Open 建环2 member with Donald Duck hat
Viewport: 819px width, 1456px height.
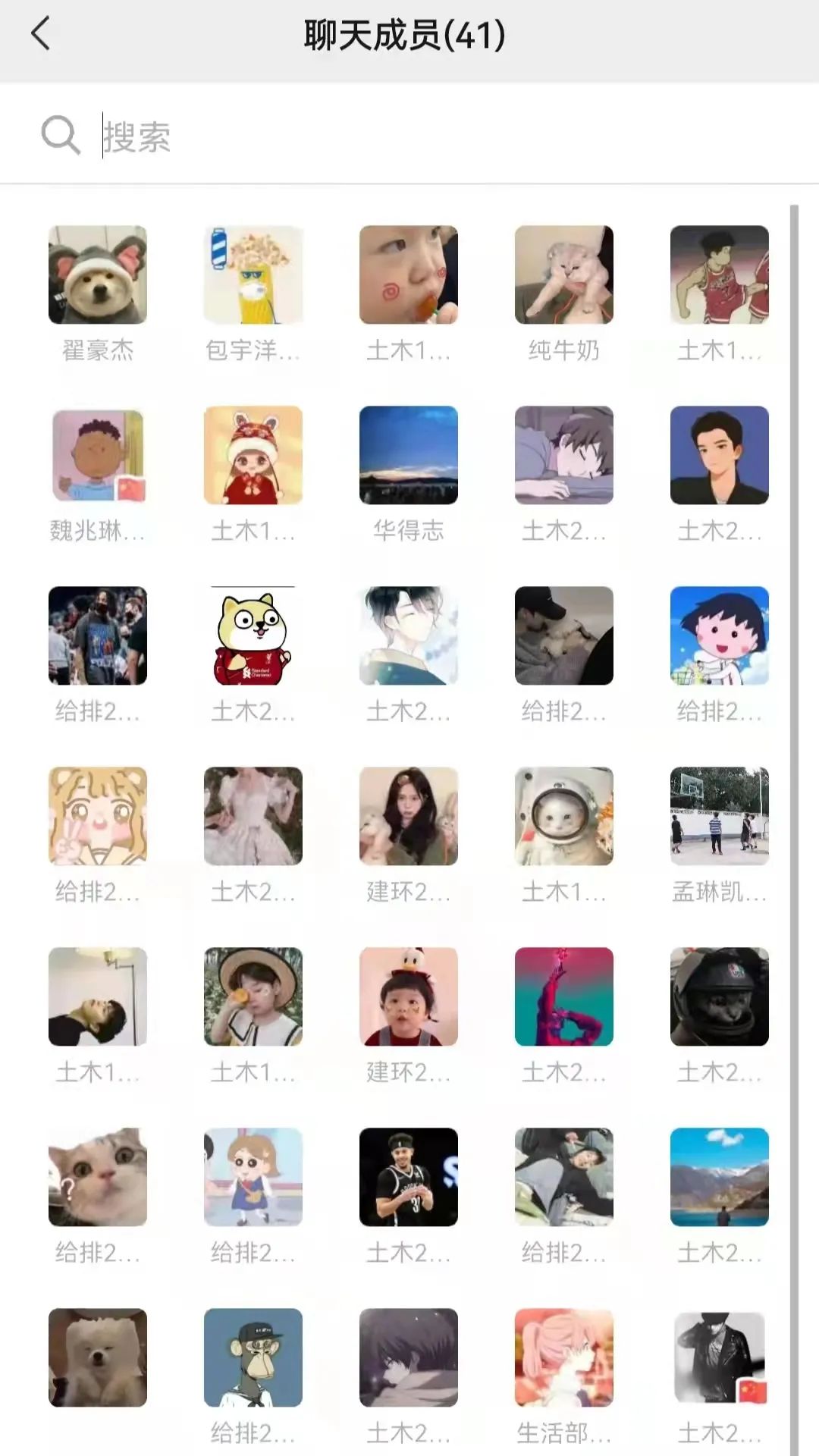click(x=409, y=997)
